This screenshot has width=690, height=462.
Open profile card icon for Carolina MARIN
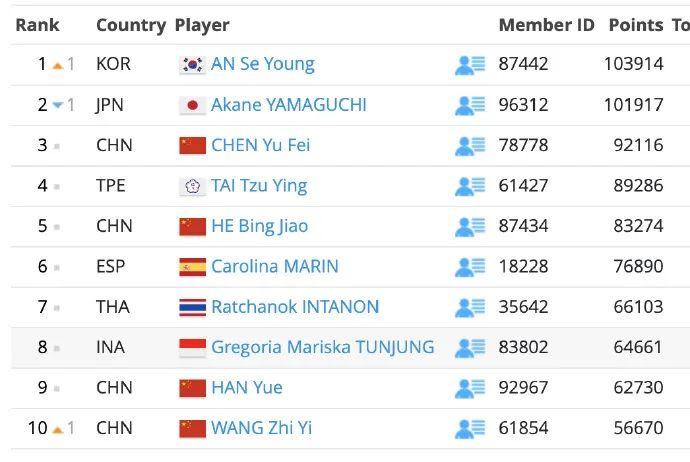[470, 267]
